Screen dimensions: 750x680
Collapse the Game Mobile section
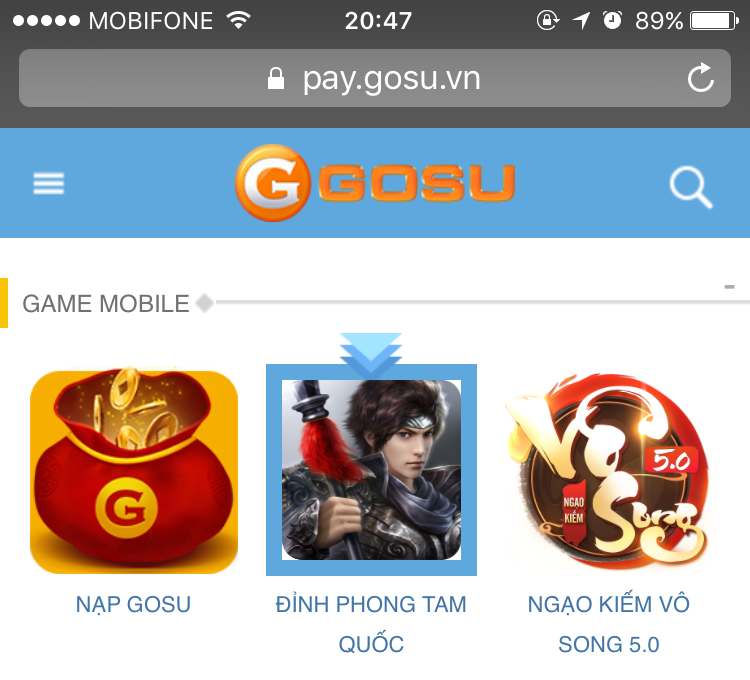coord(730,288)
